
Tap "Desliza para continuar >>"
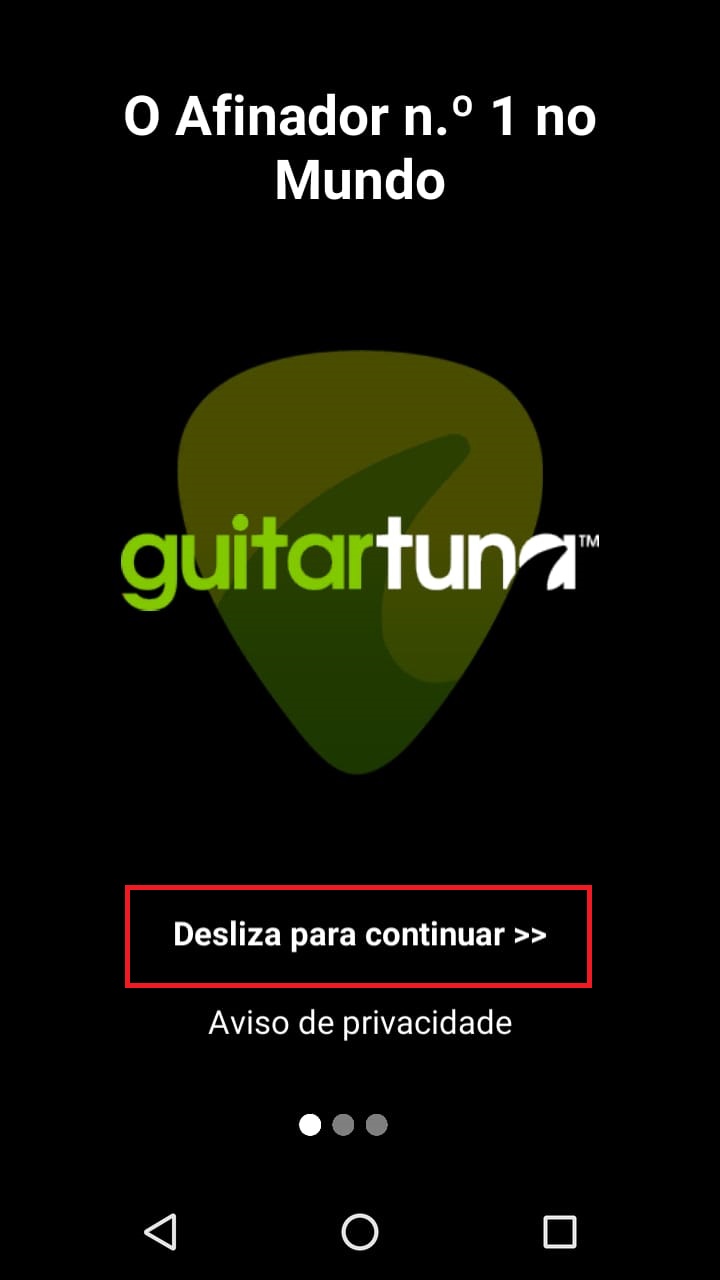coord(359,935)
